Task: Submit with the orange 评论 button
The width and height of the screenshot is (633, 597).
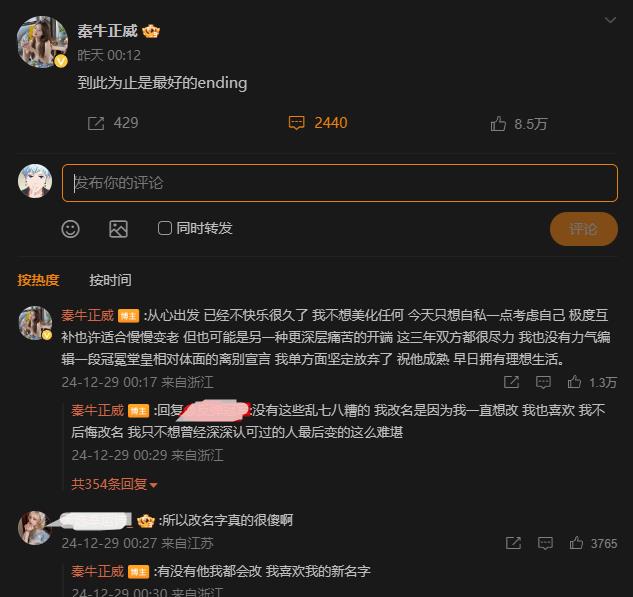Action: coord(583,229)
